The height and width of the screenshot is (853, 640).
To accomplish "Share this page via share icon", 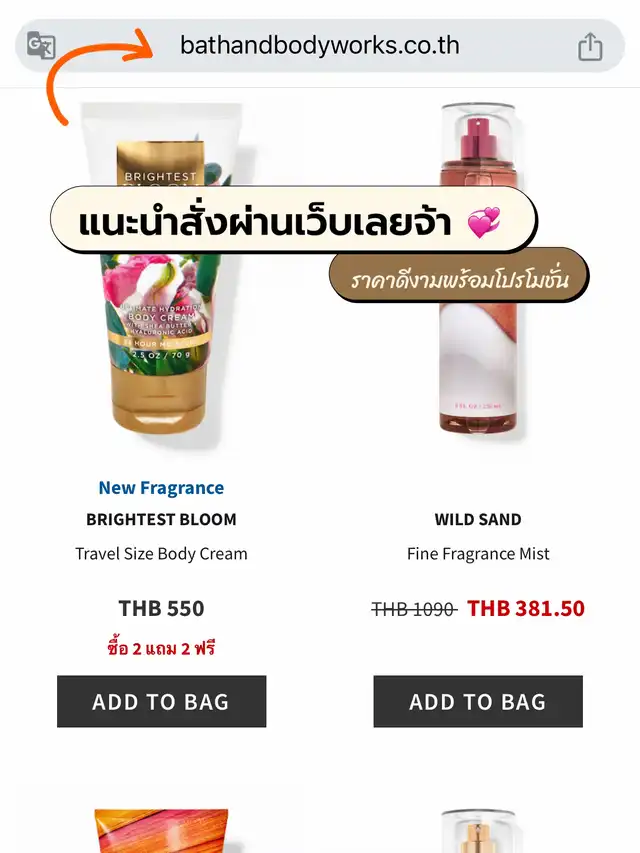I will coord(590,46).
